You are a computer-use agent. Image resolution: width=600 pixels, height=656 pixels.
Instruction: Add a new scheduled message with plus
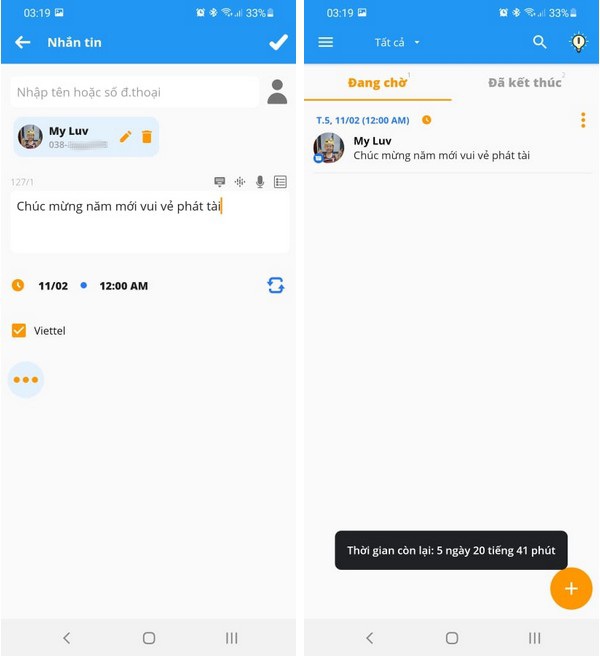click(x=571, y=588)
